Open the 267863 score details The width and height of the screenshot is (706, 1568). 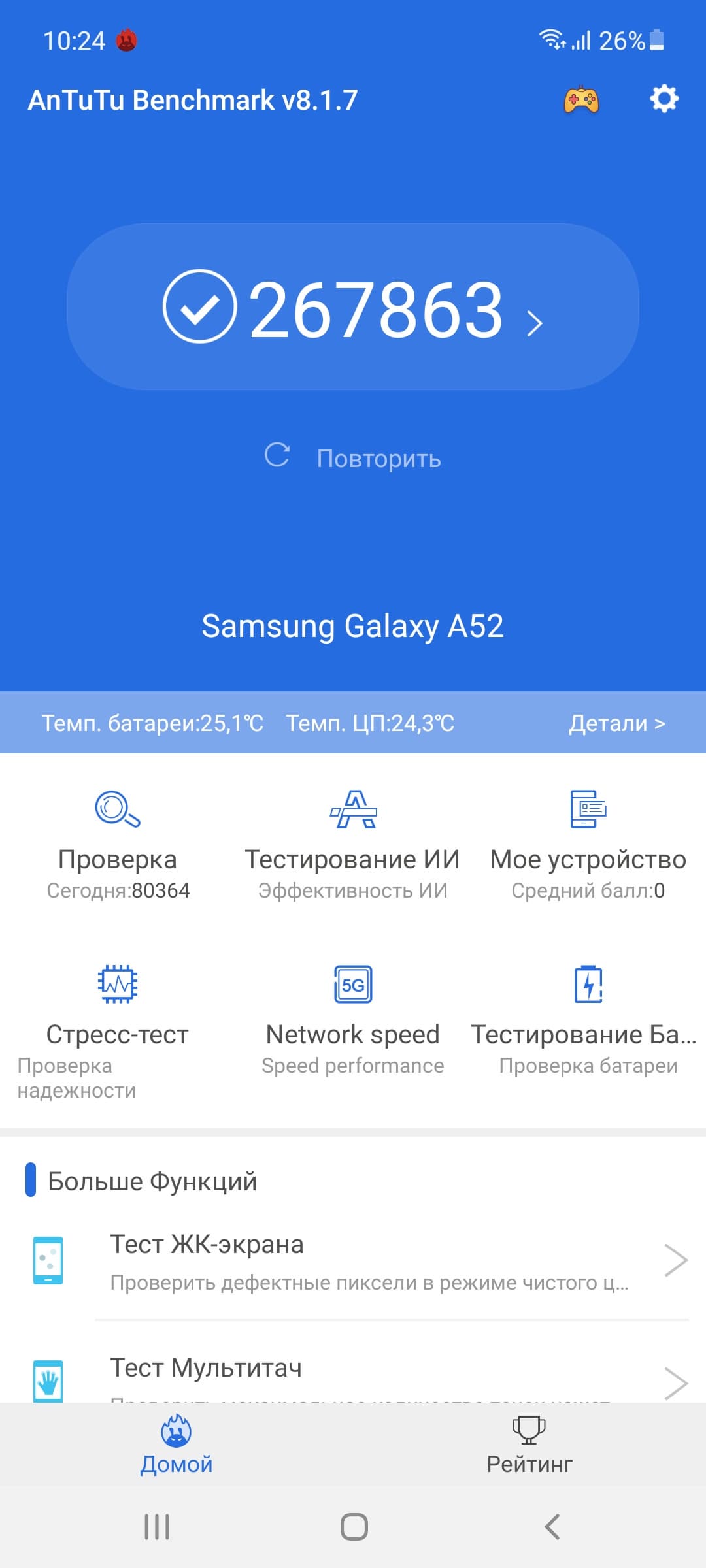(x=353, y=307)
